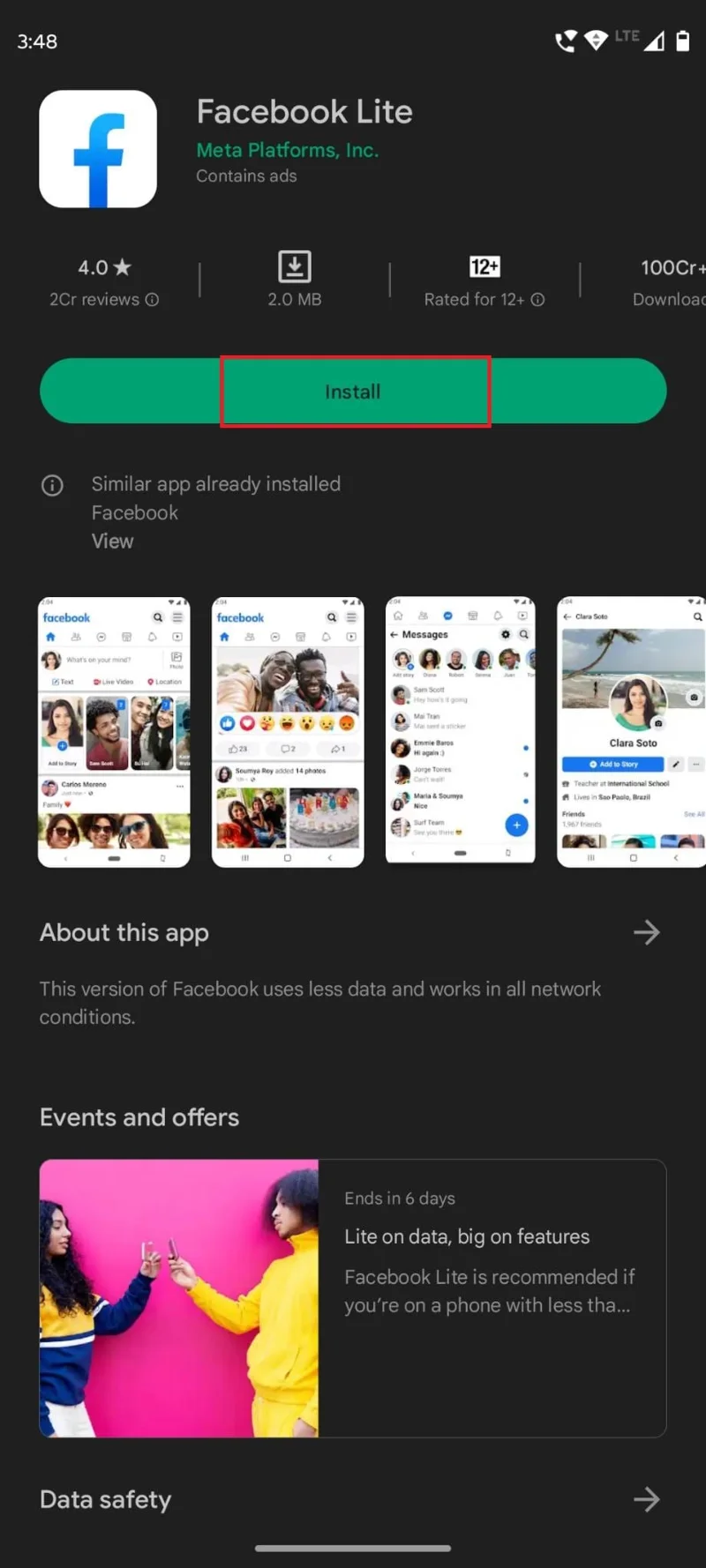The image size is (706, 1568).
Task: Tap the info icon next to Similar app already installed
Action: [52, 484]
